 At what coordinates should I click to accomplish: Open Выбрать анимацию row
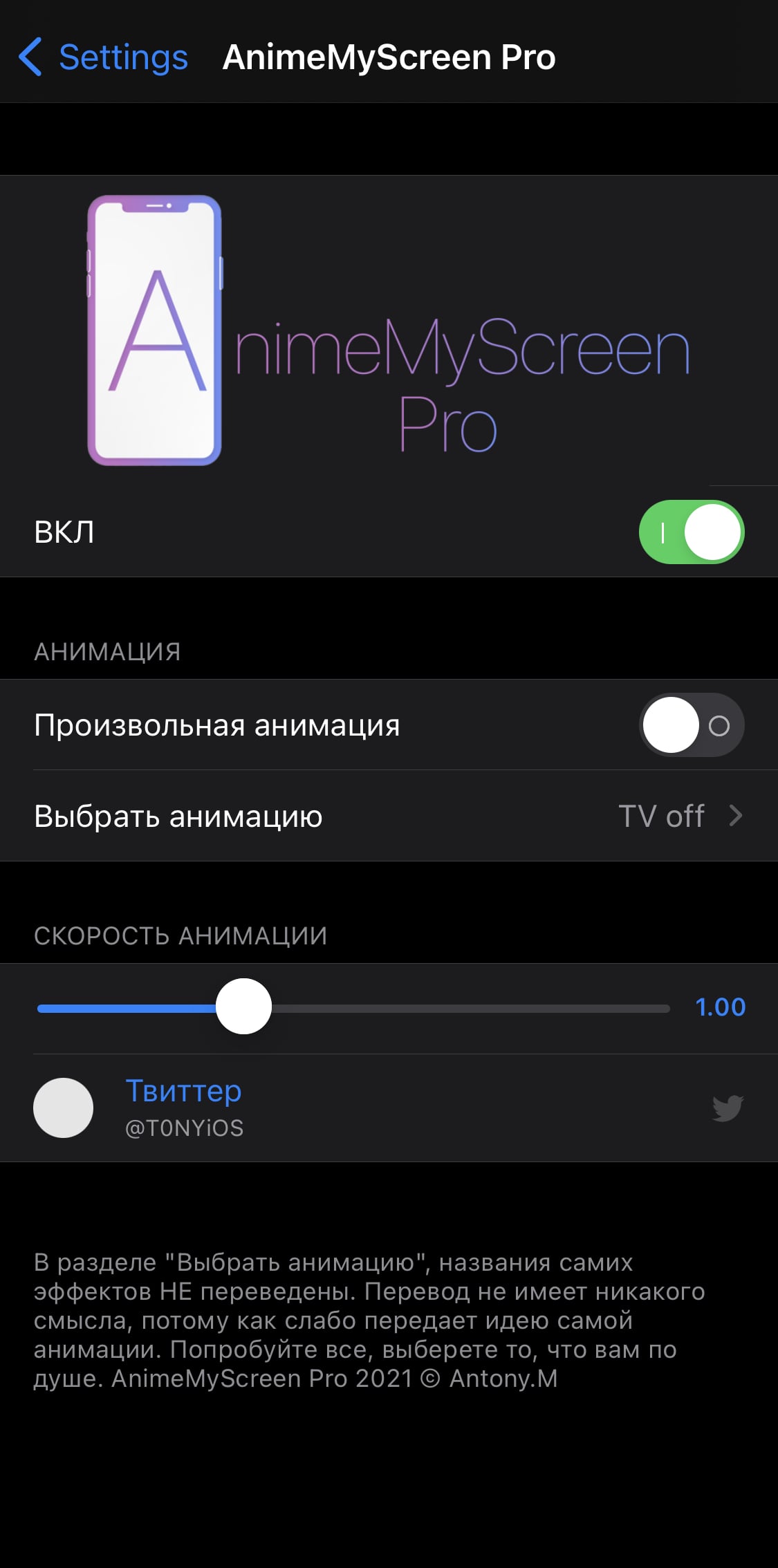[x=389, y=816]
